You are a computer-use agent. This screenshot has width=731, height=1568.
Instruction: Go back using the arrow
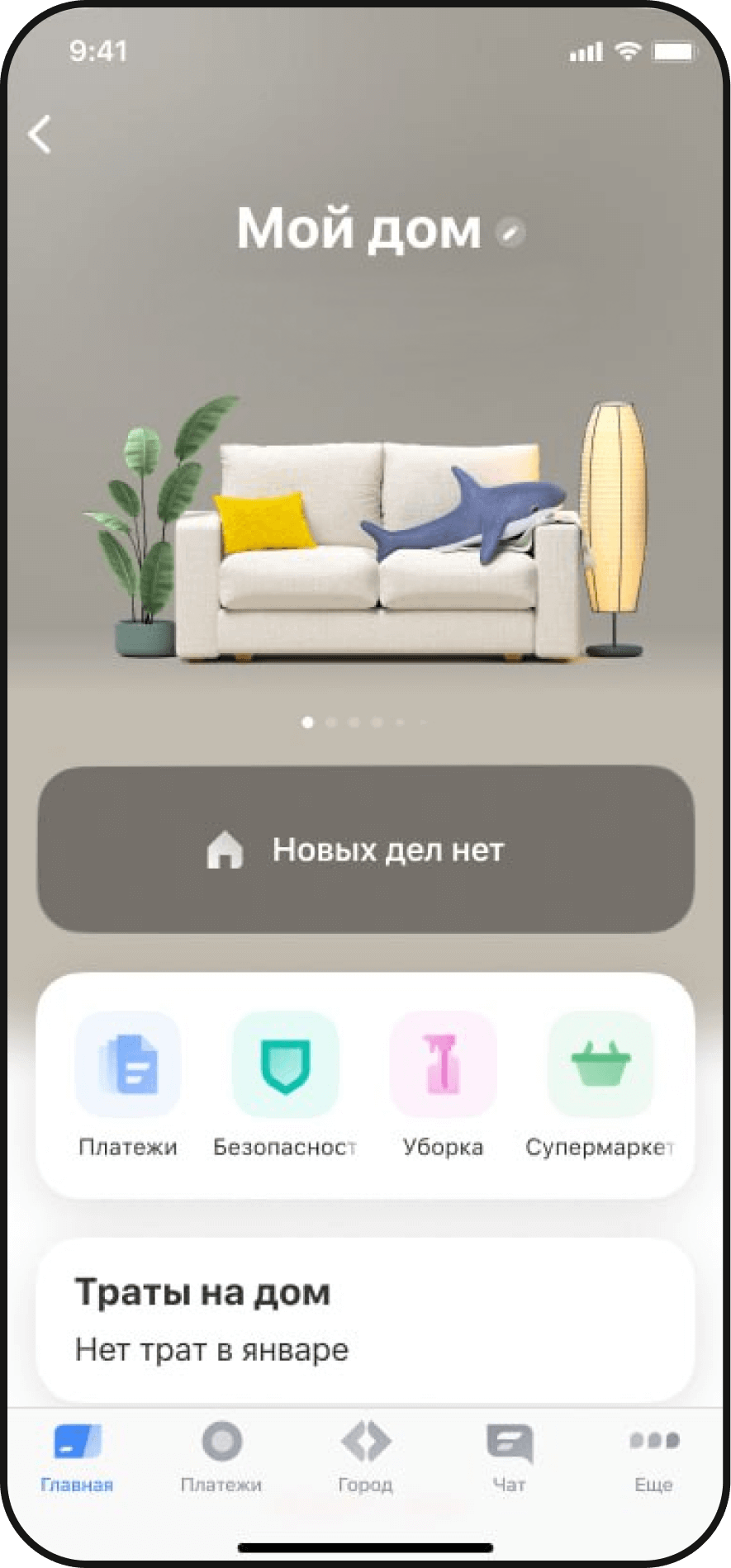click(40, 134)
